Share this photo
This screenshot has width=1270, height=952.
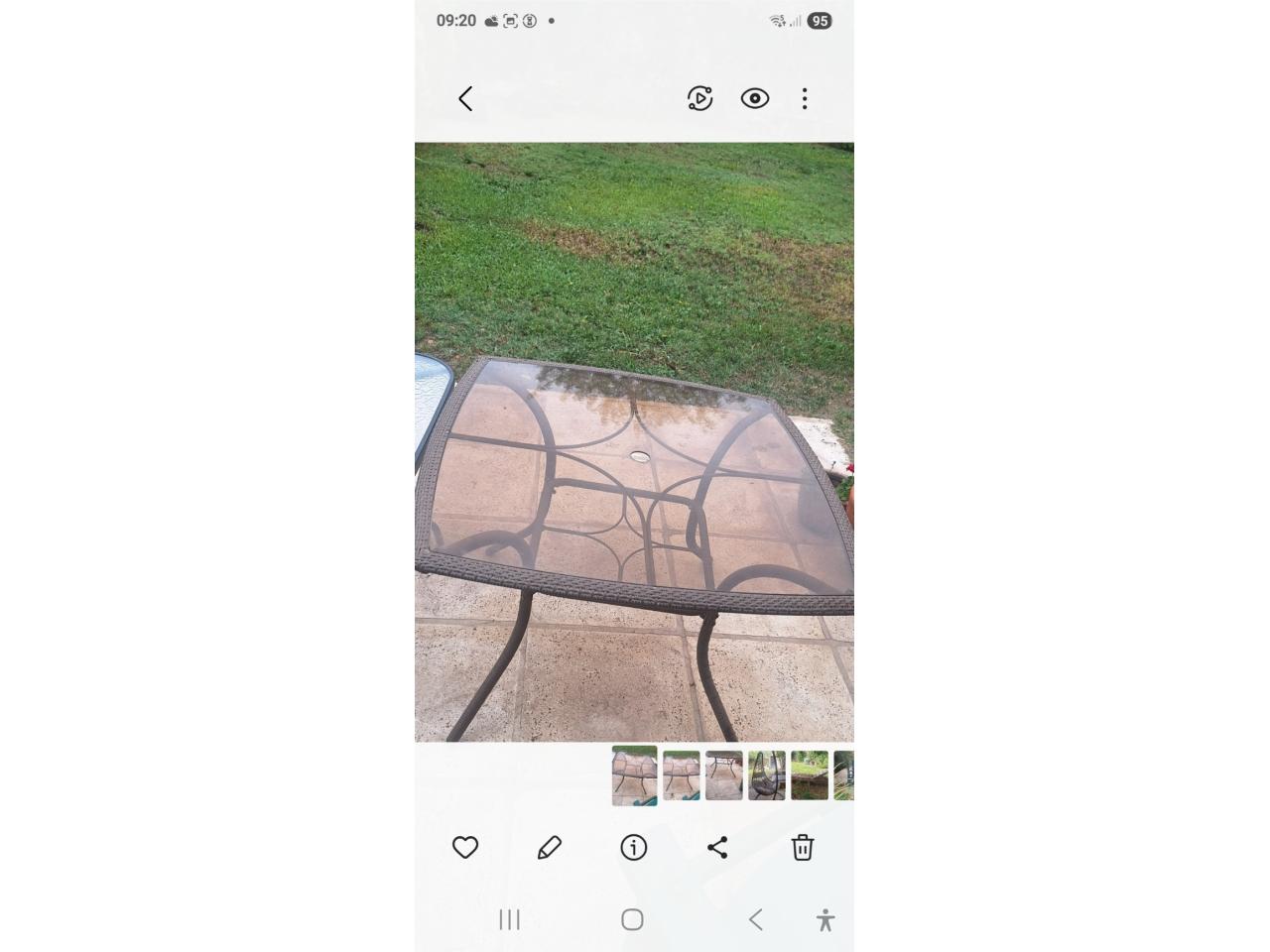pyautogui.click(x=717, y=847)
